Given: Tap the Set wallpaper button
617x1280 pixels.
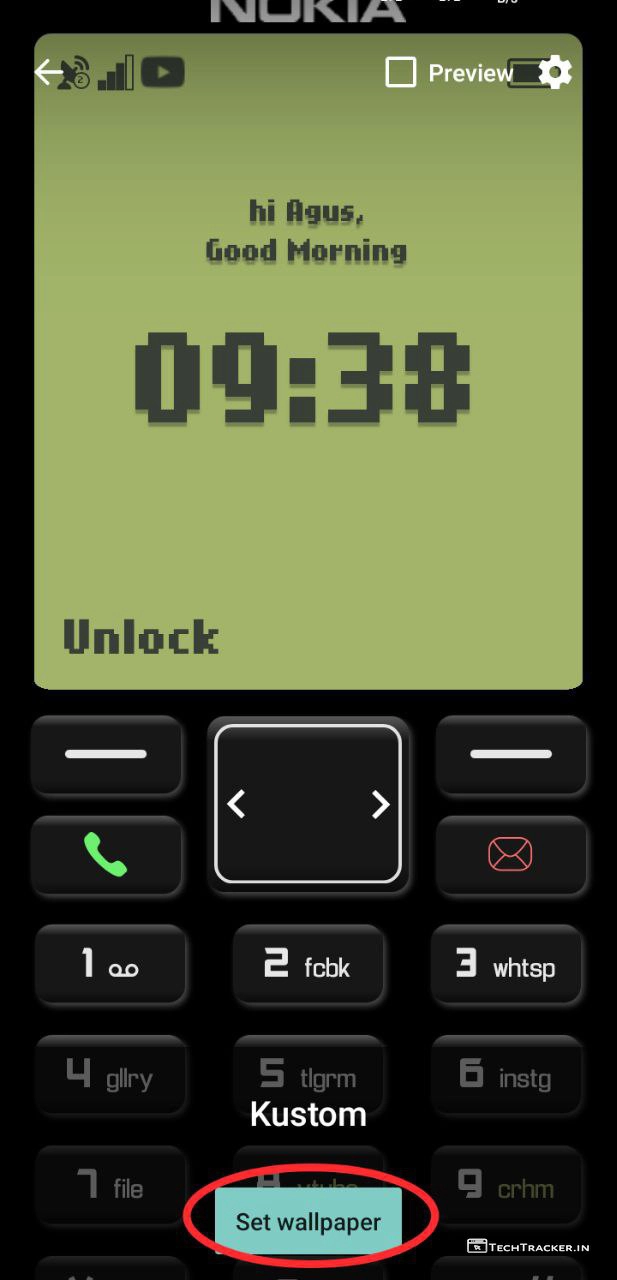Looking at the screenshot, I should click(308, 1221).
